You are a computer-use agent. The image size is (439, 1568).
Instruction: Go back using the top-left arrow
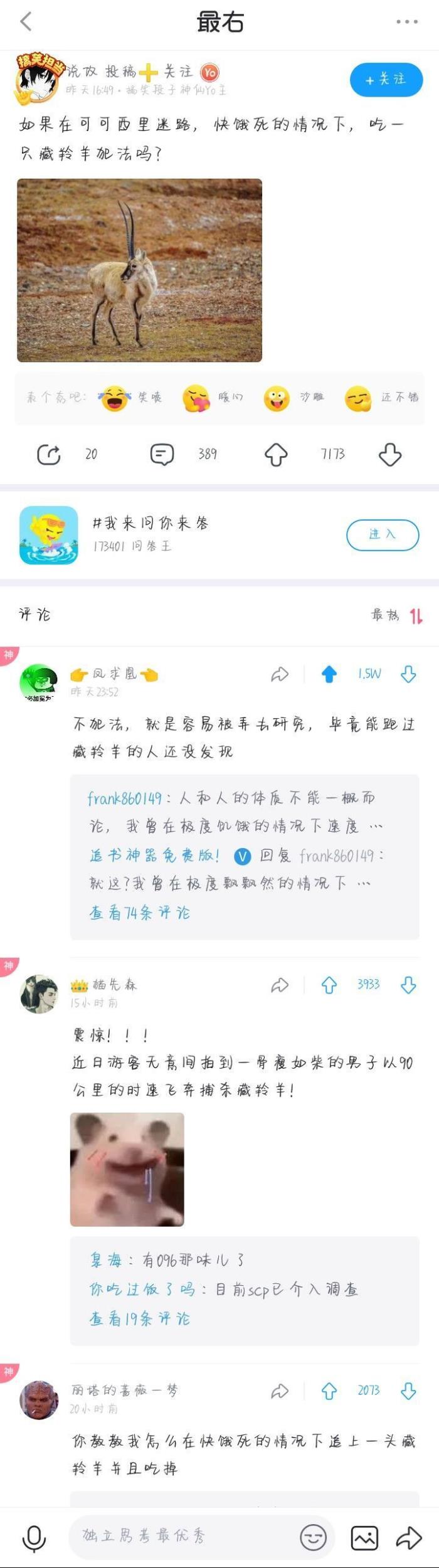coord(26,22)
